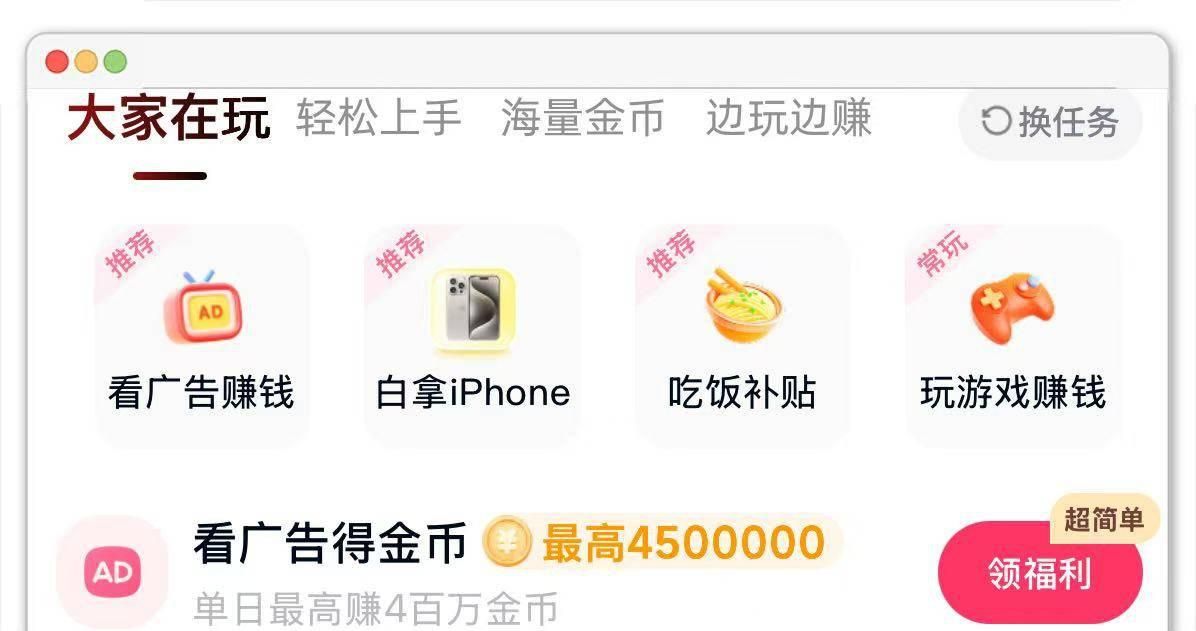Screen dimensions: 1196x631
Task: Select the 大家在玩 tab
Action: coord(169,120)
